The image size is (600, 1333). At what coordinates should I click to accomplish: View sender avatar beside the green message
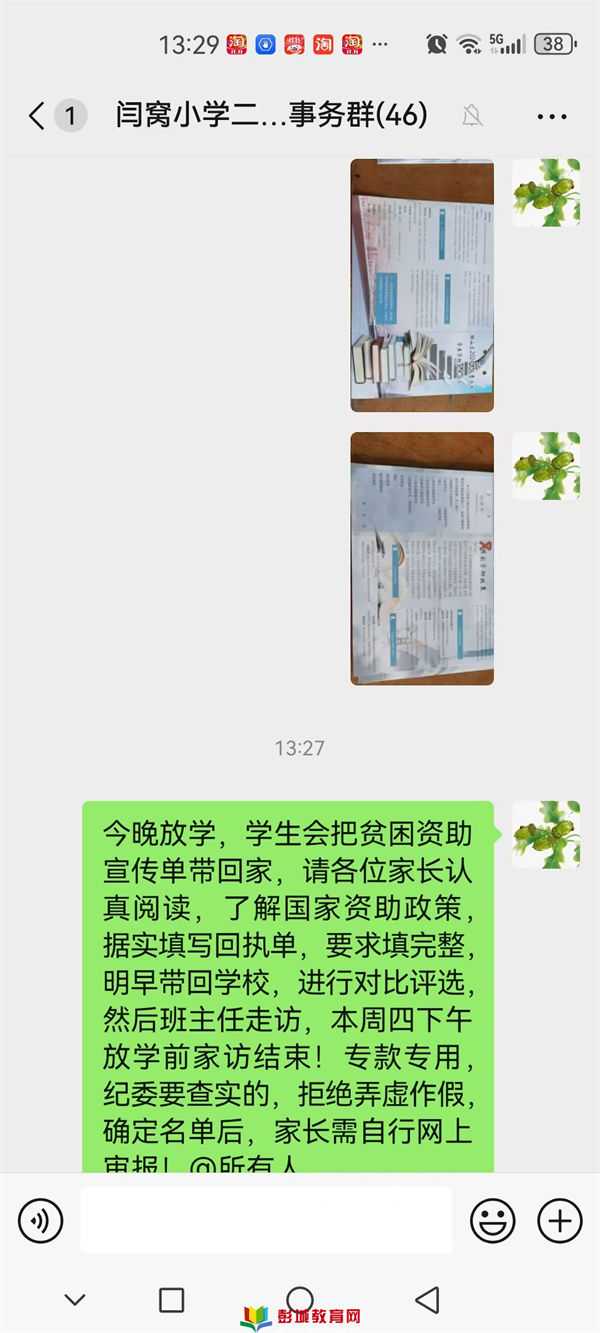[546, 834]
